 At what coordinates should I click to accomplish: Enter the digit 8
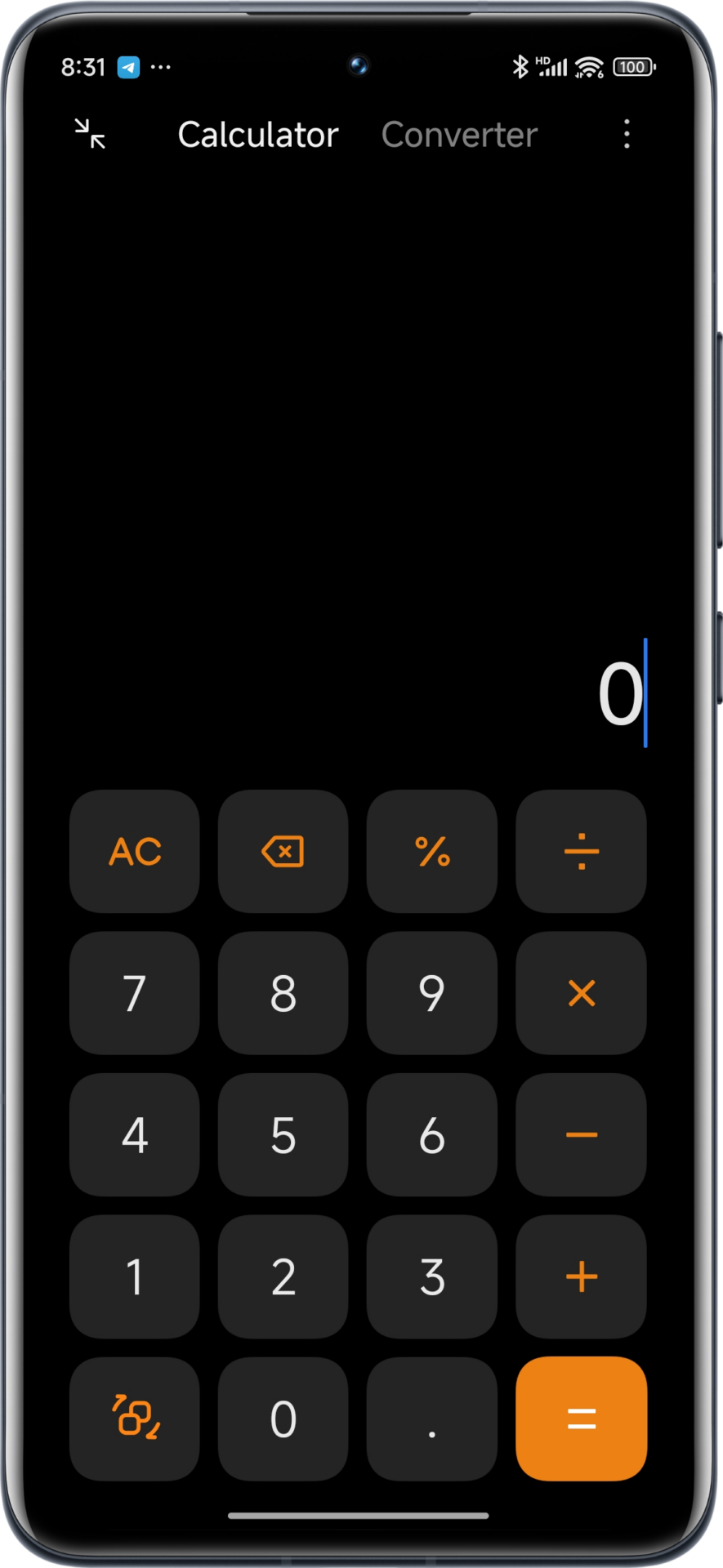pyautogui.click(x=283, y=993)
